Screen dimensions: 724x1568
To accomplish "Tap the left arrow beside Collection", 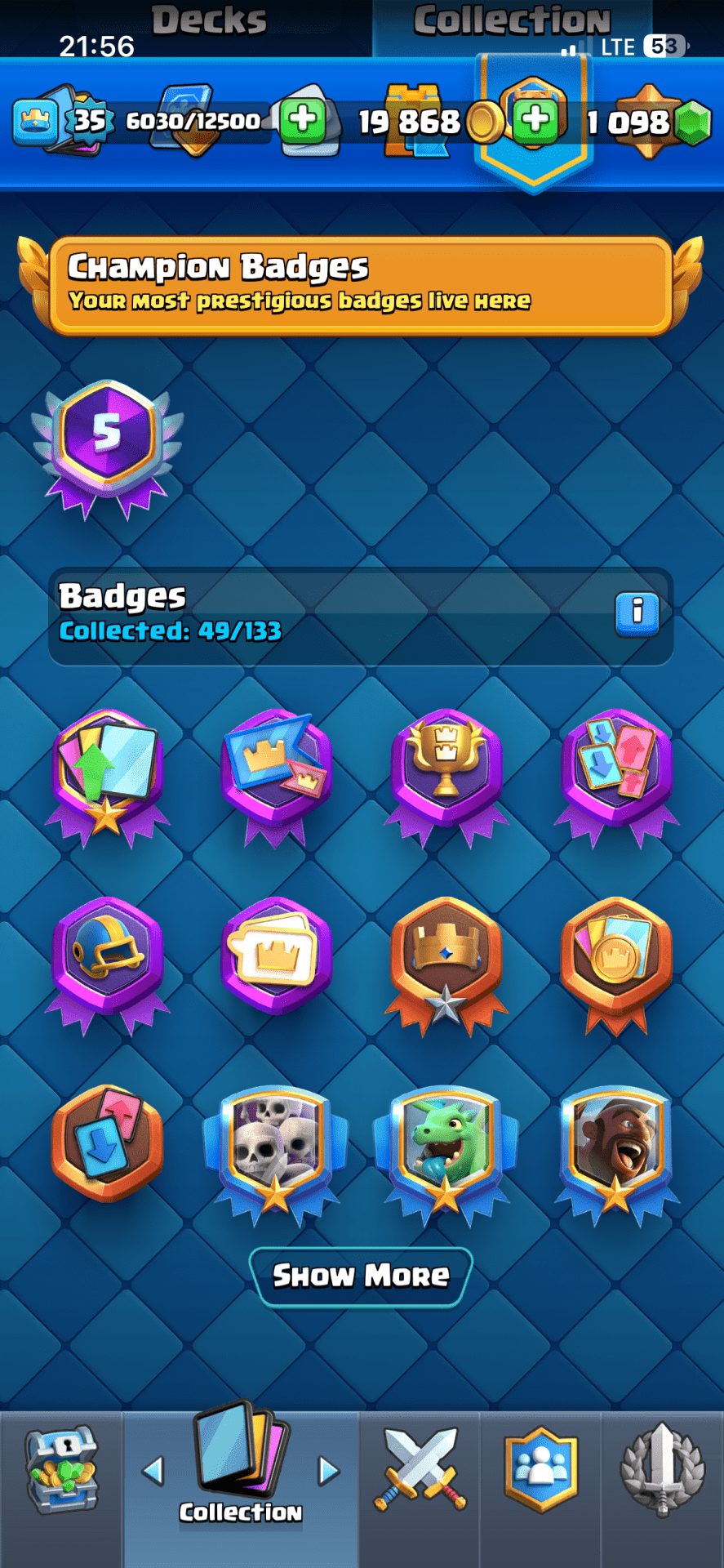I will tap(153, 1471).
